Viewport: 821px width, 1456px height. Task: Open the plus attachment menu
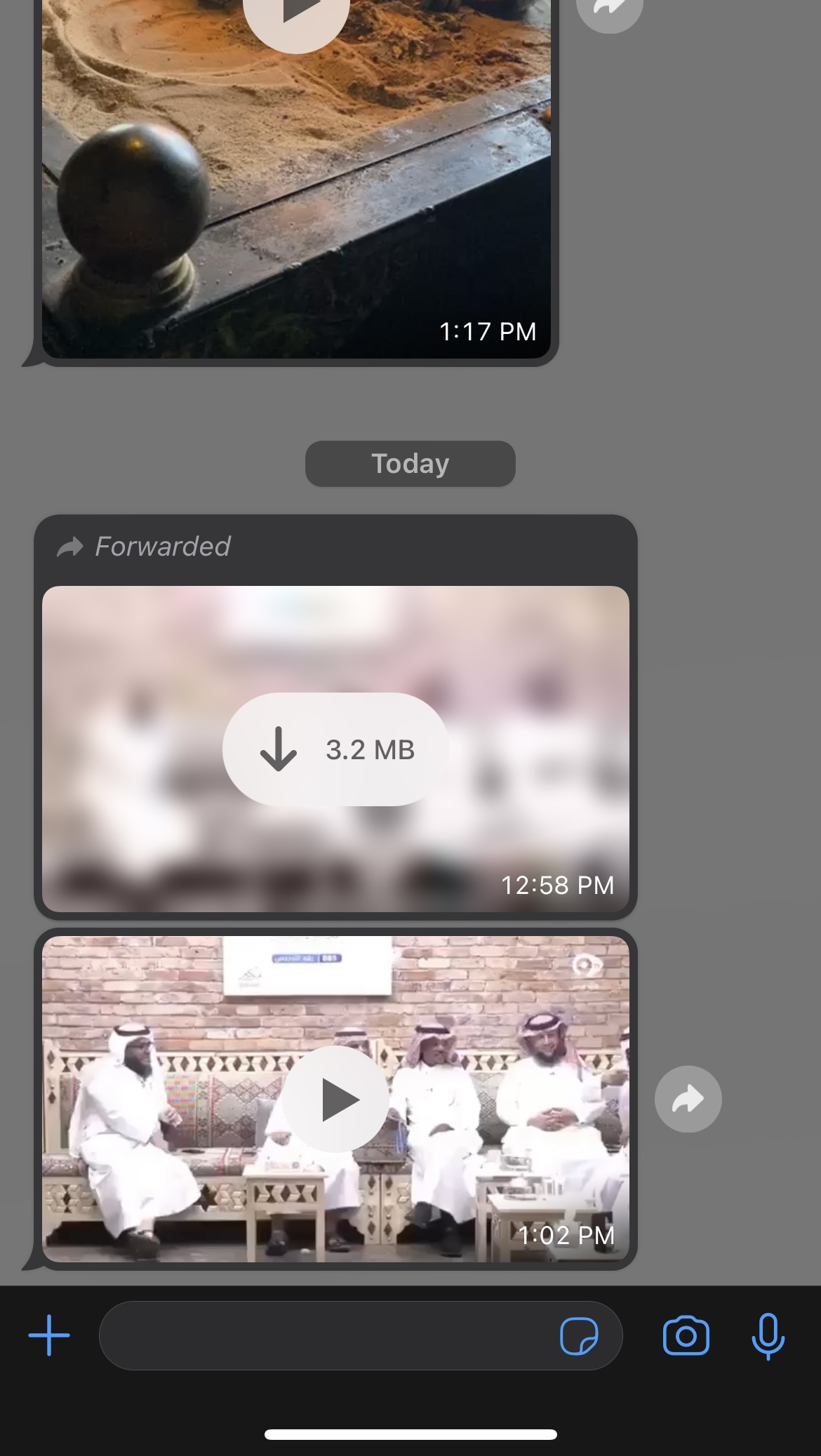(49, 1335)
